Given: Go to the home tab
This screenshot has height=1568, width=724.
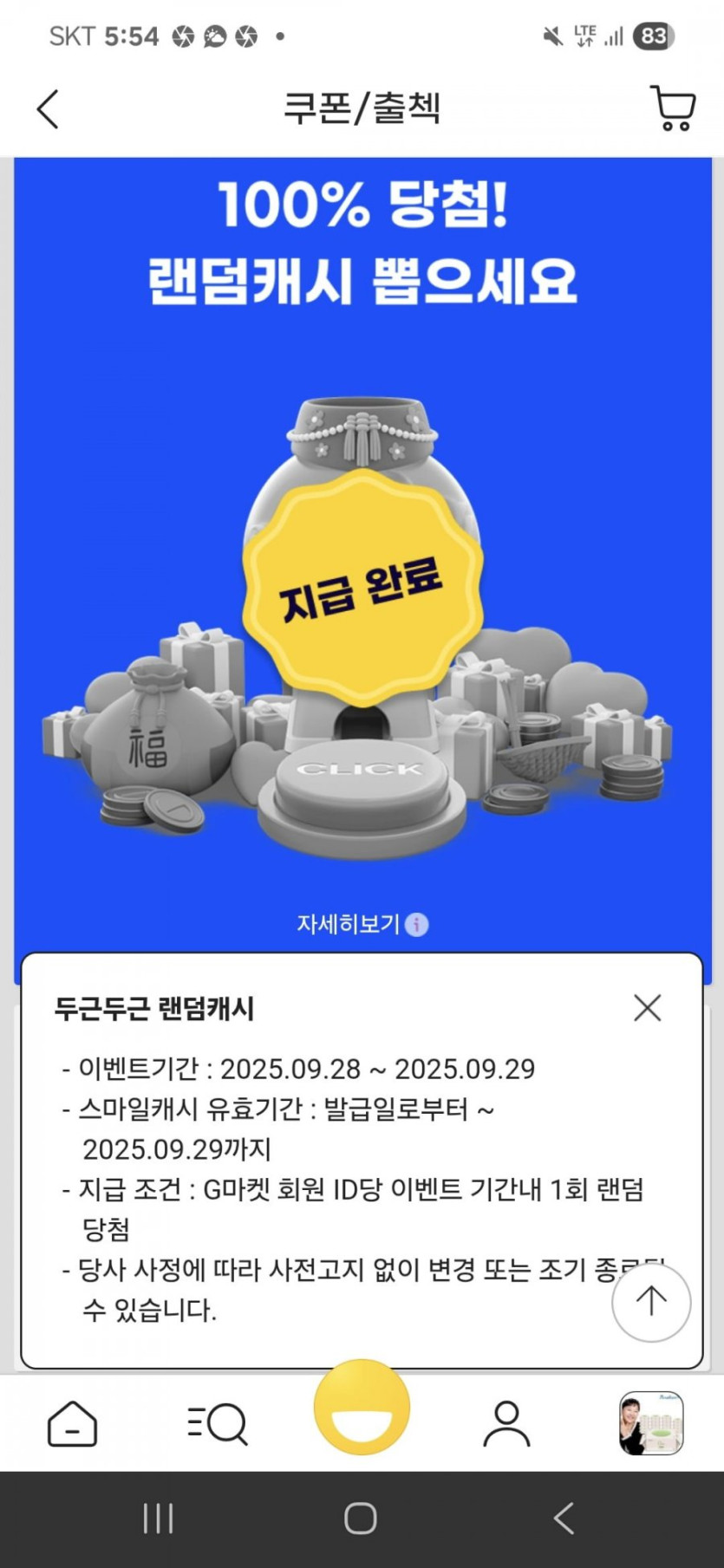Looking at the screenshot, I should point(72,1424).
